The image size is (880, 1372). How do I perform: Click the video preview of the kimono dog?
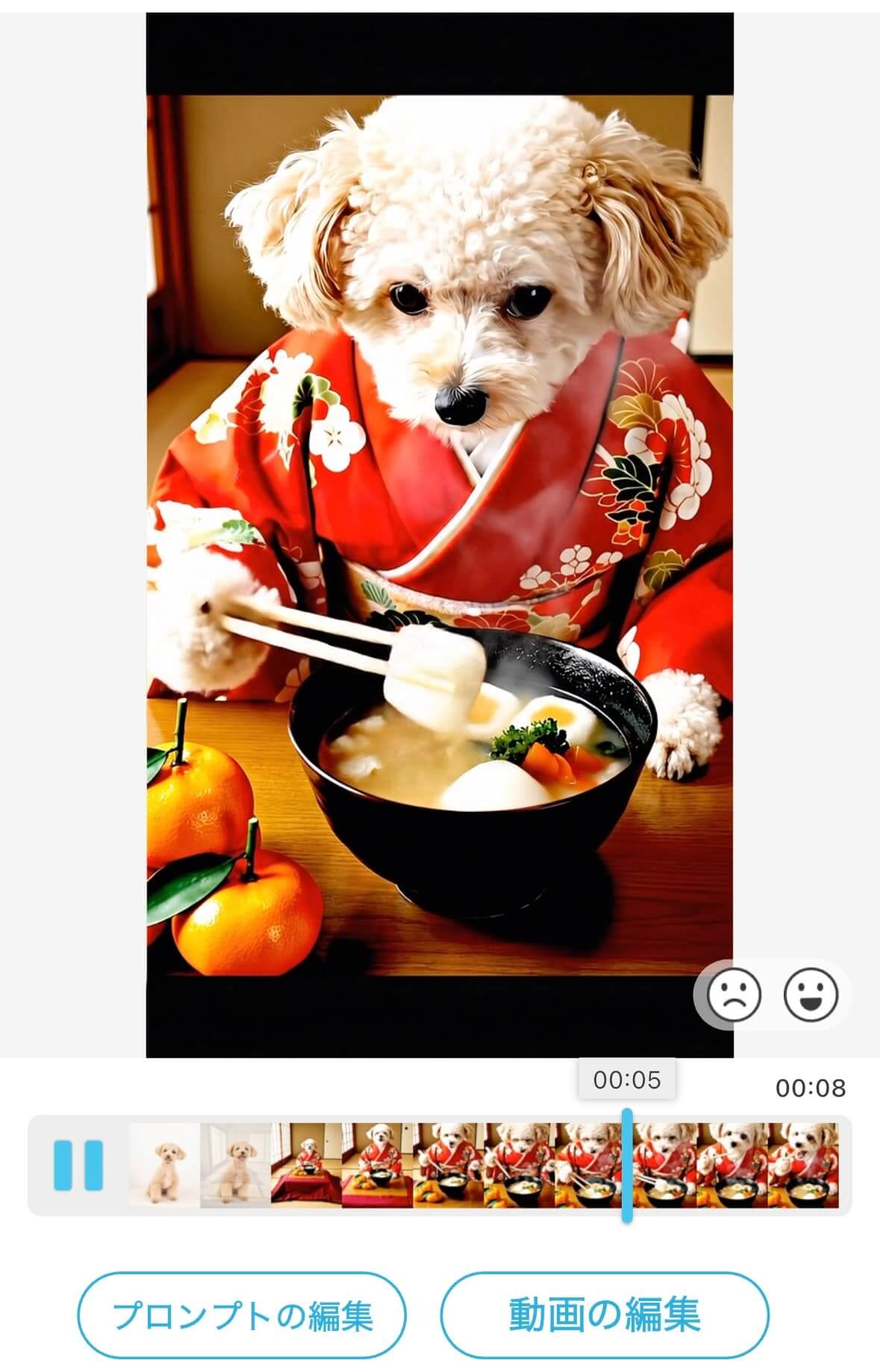[x=440, y=522]
